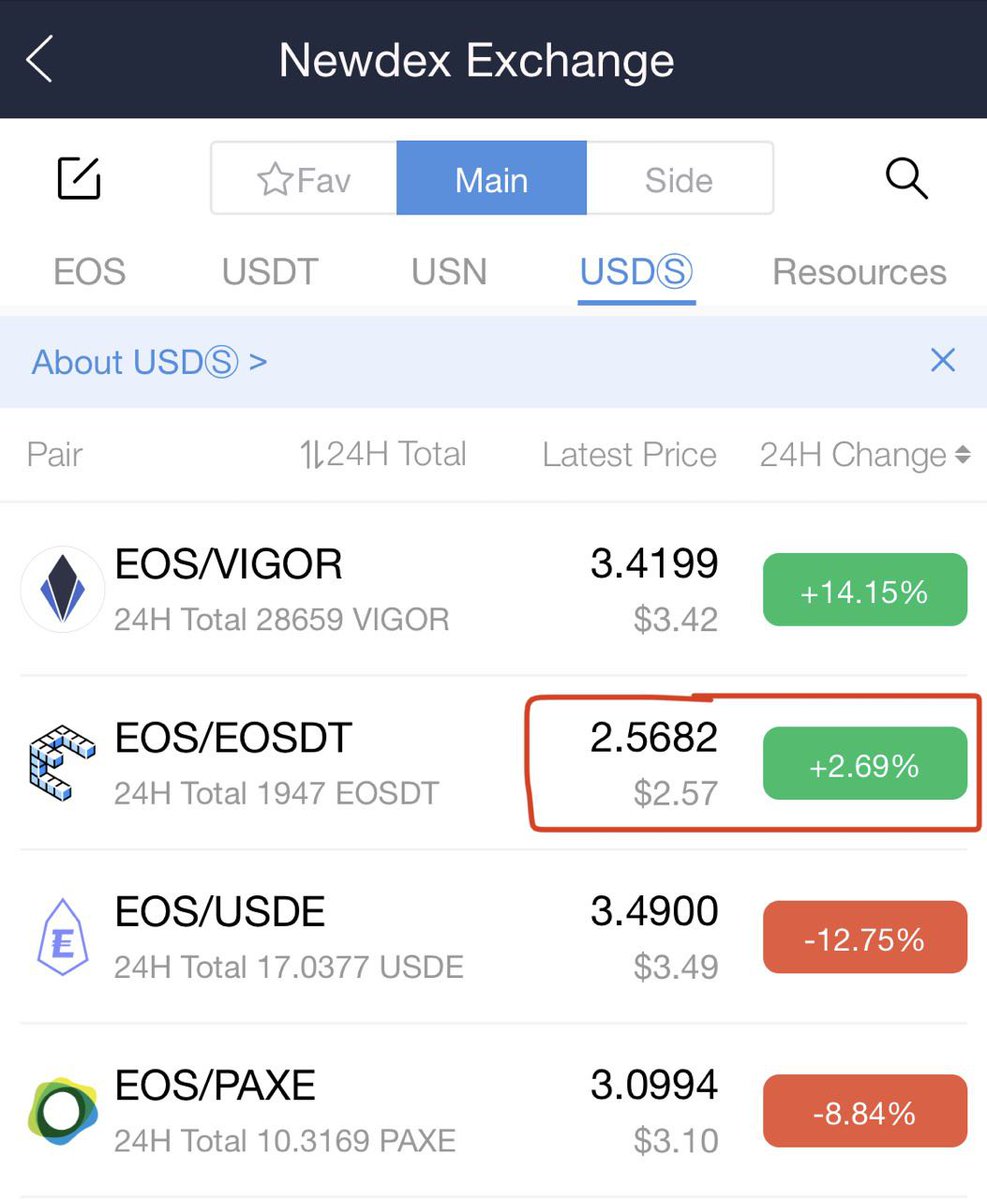Sort pairs by 24H Total
This screenshot has width=987, height=1200.
(x=383, y=455)
